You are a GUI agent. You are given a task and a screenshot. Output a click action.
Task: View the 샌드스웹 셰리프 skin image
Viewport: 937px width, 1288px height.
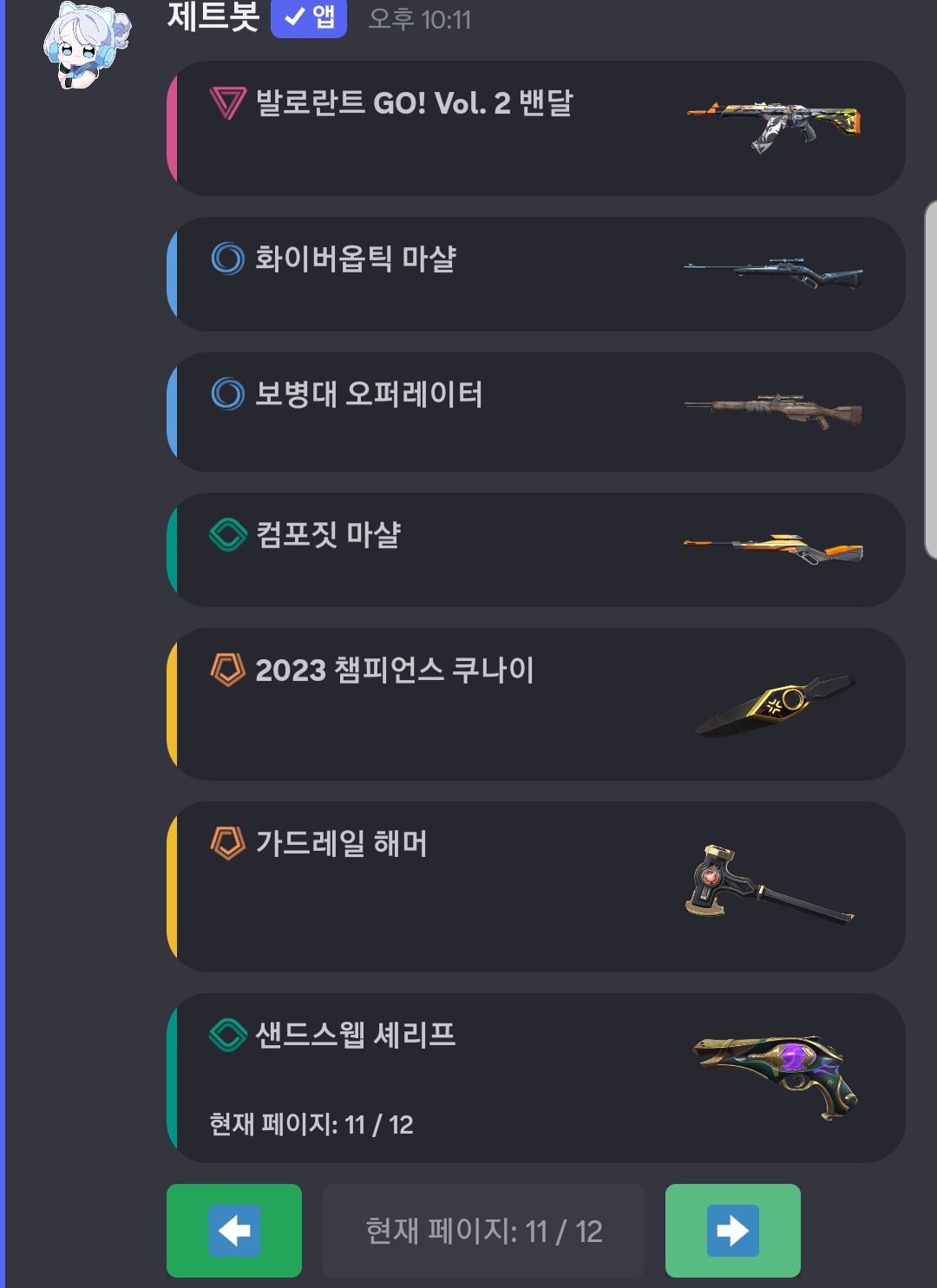776,1076
